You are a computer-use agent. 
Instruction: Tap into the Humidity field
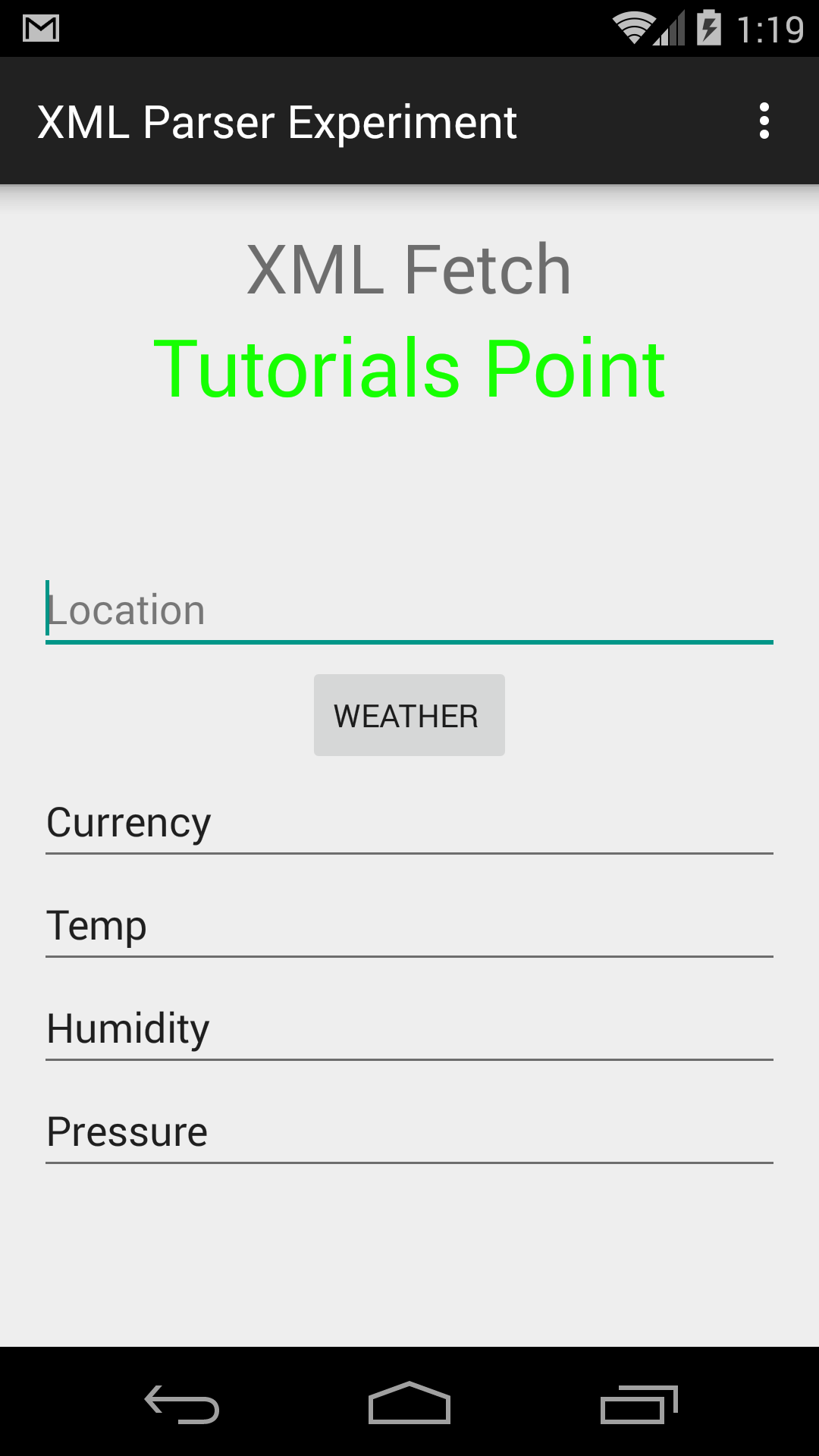pyautogui.click(x=409, y=1029)
